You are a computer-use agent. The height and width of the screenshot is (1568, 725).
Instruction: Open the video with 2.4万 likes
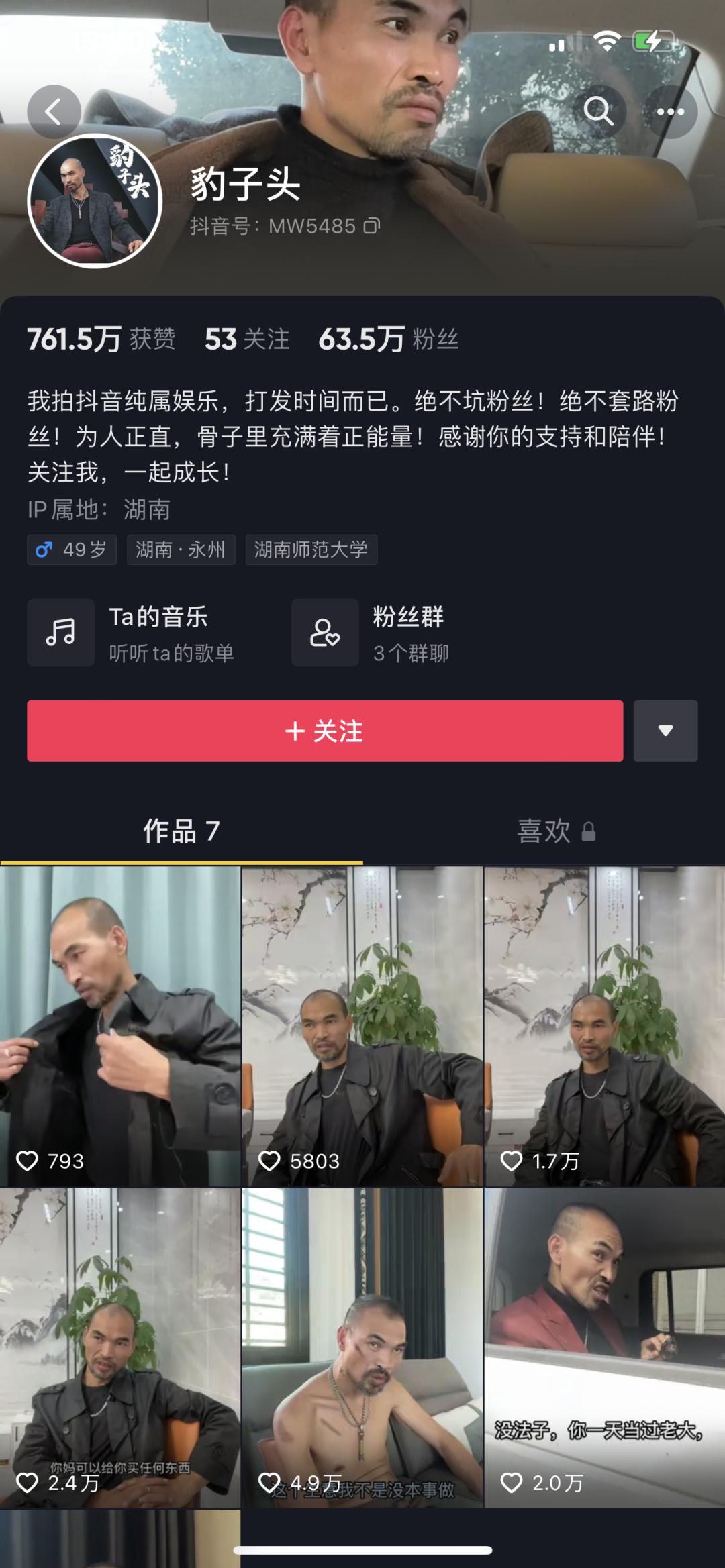(x=120, y=1349)
